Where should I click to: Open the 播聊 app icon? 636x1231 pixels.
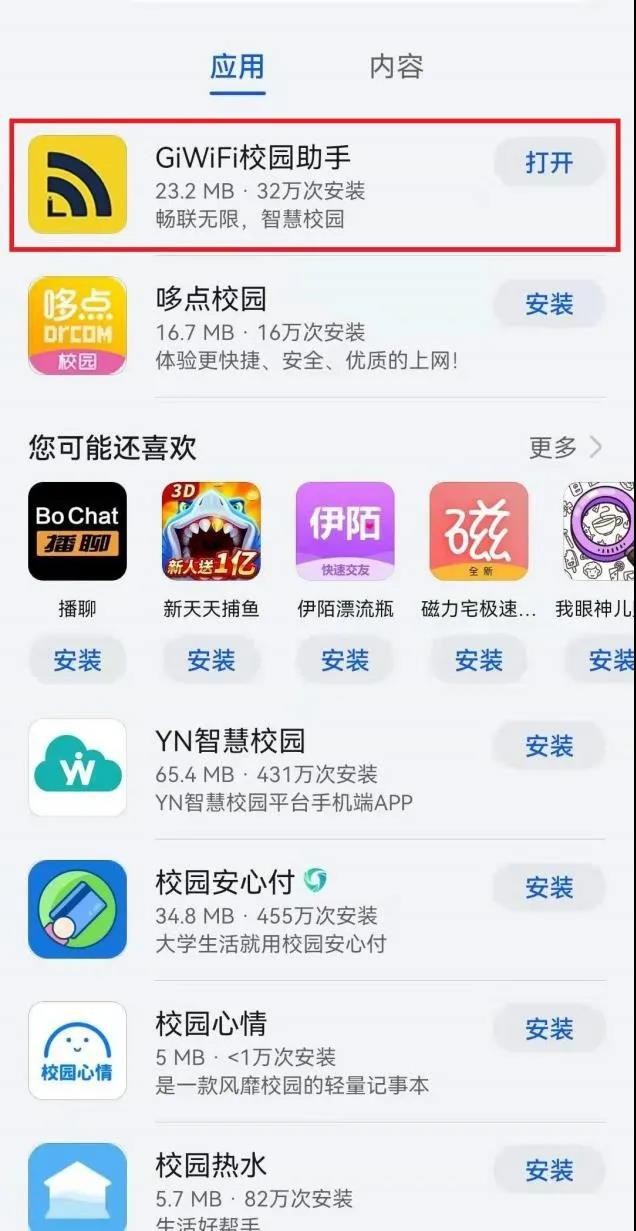[77, 531]
